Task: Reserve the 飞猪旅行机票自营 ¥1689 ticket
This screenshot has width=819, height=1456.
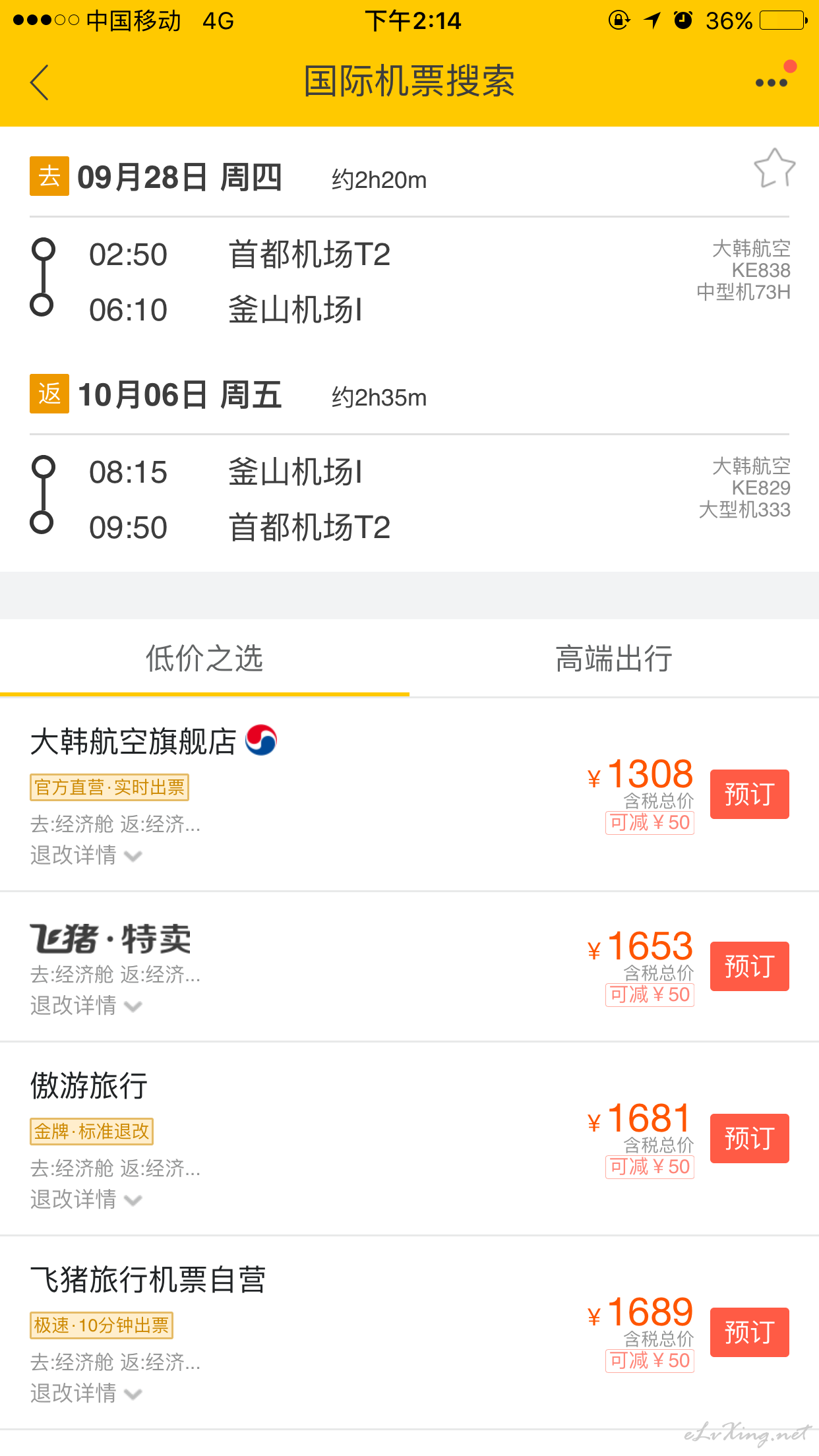Action: click(749, 1332)
